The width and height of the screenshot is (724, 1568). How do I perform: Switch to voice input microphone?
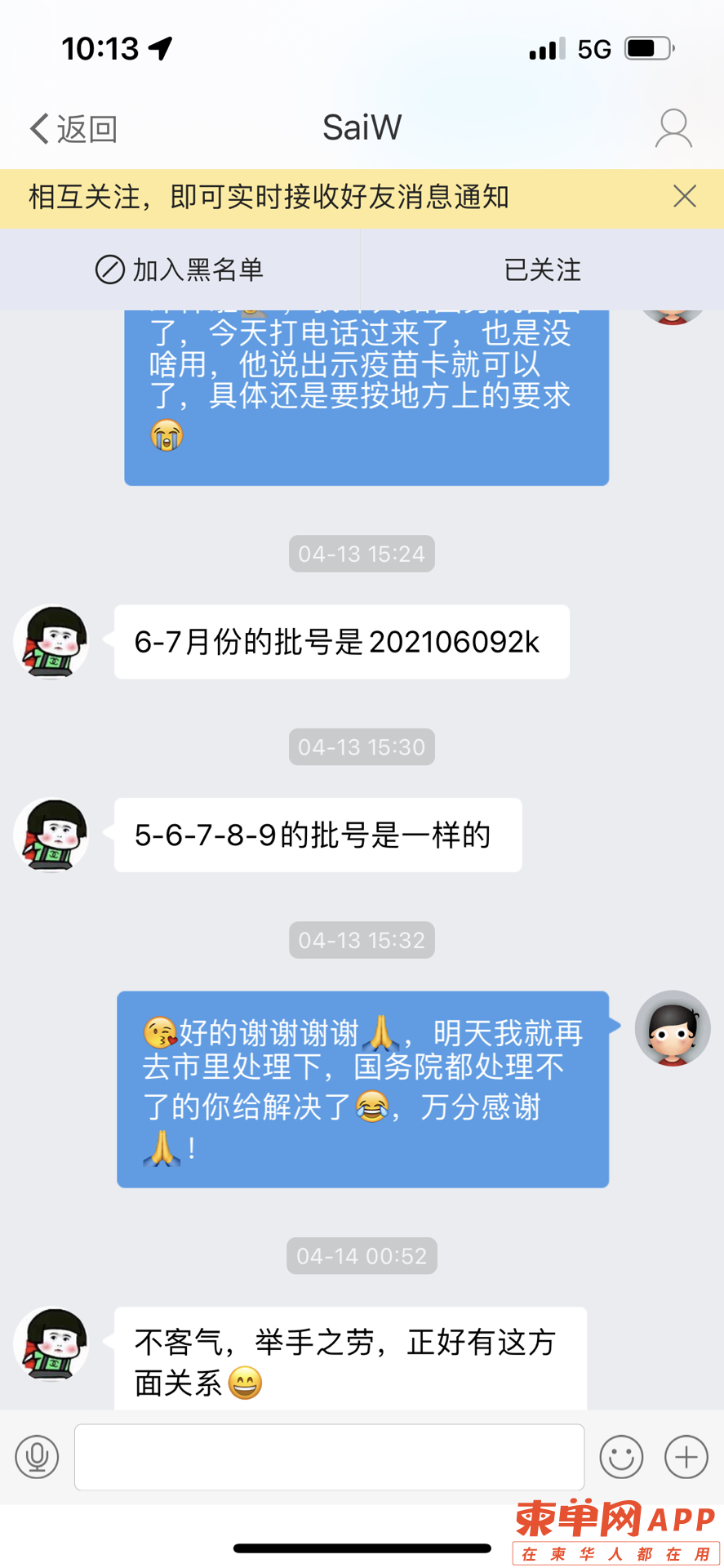pos(37,1457)
